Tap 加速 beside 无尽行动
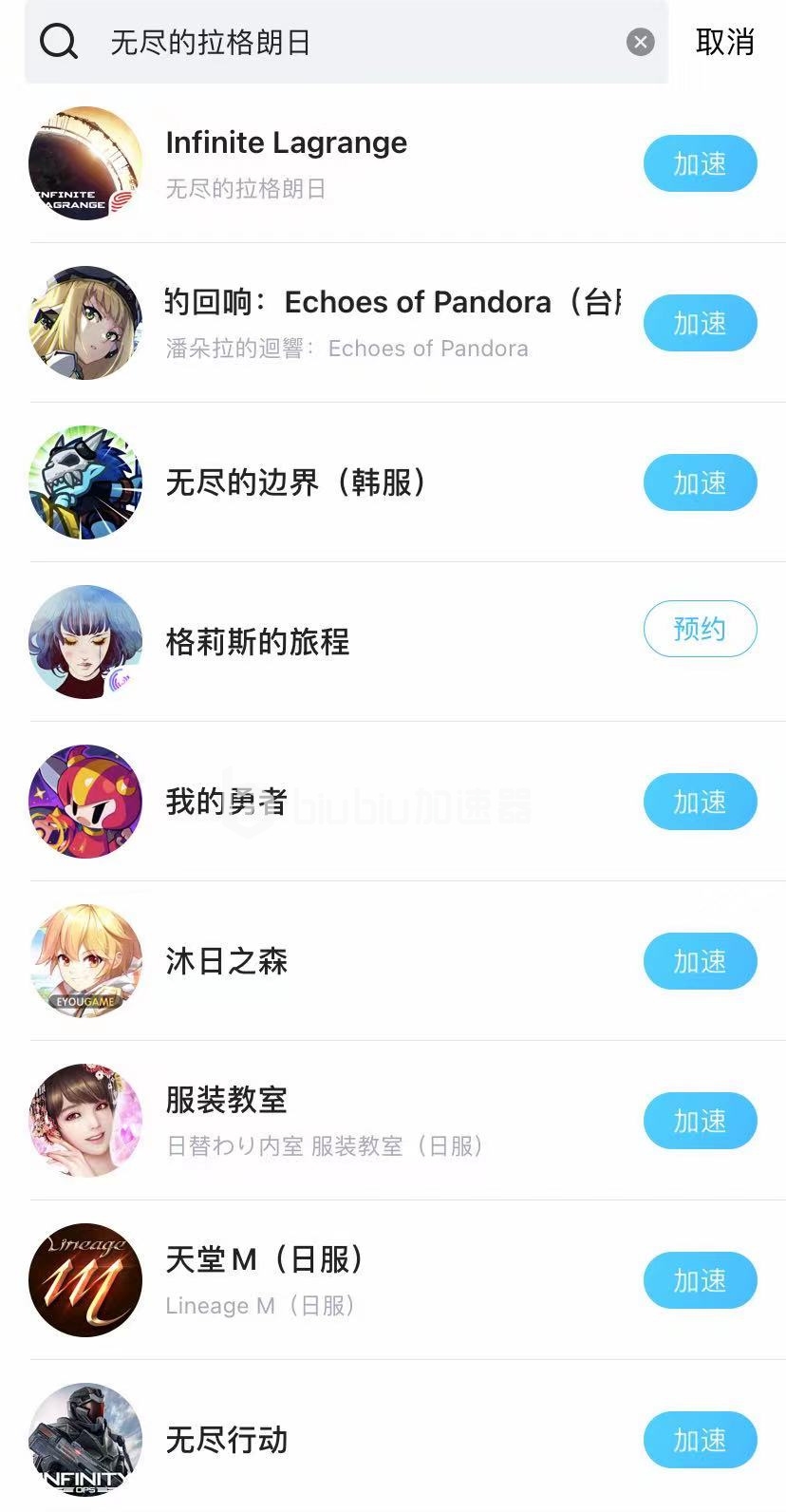Image resolution: width=786 pixels, height=1512 pixels. click(700, 1440)
